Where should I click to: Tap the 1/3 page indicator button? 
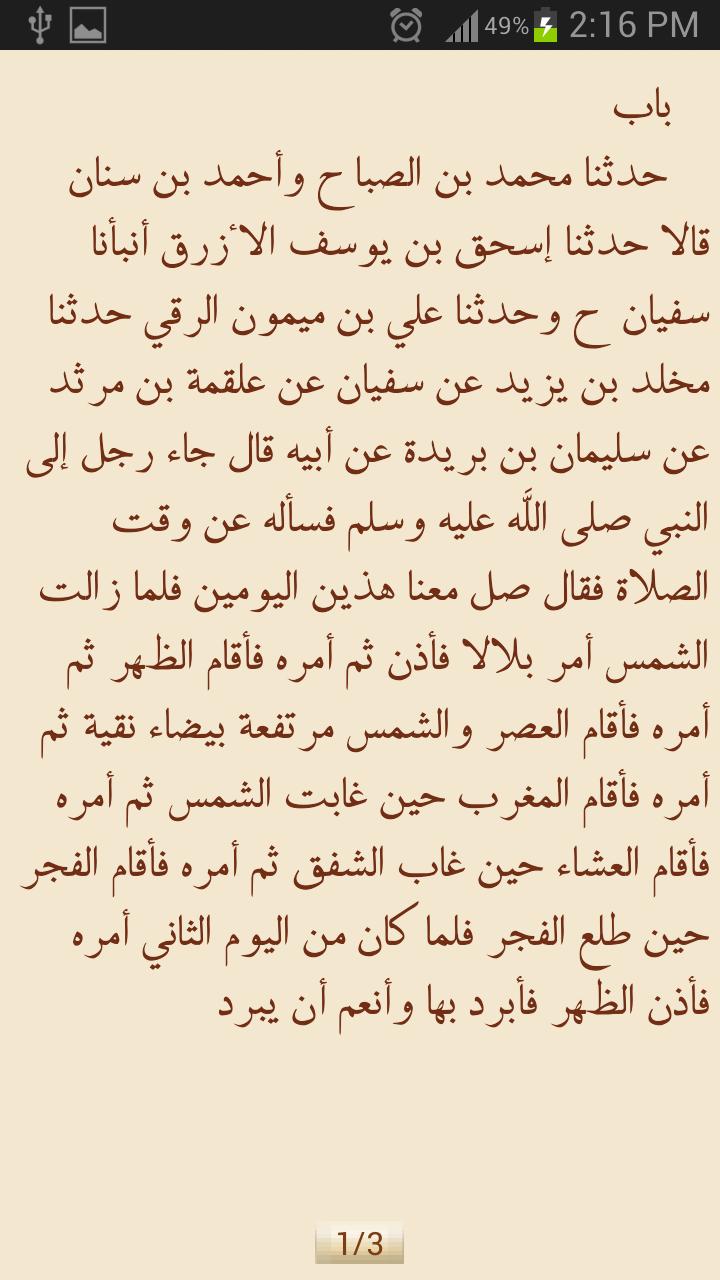click(x=360, y=1244)
